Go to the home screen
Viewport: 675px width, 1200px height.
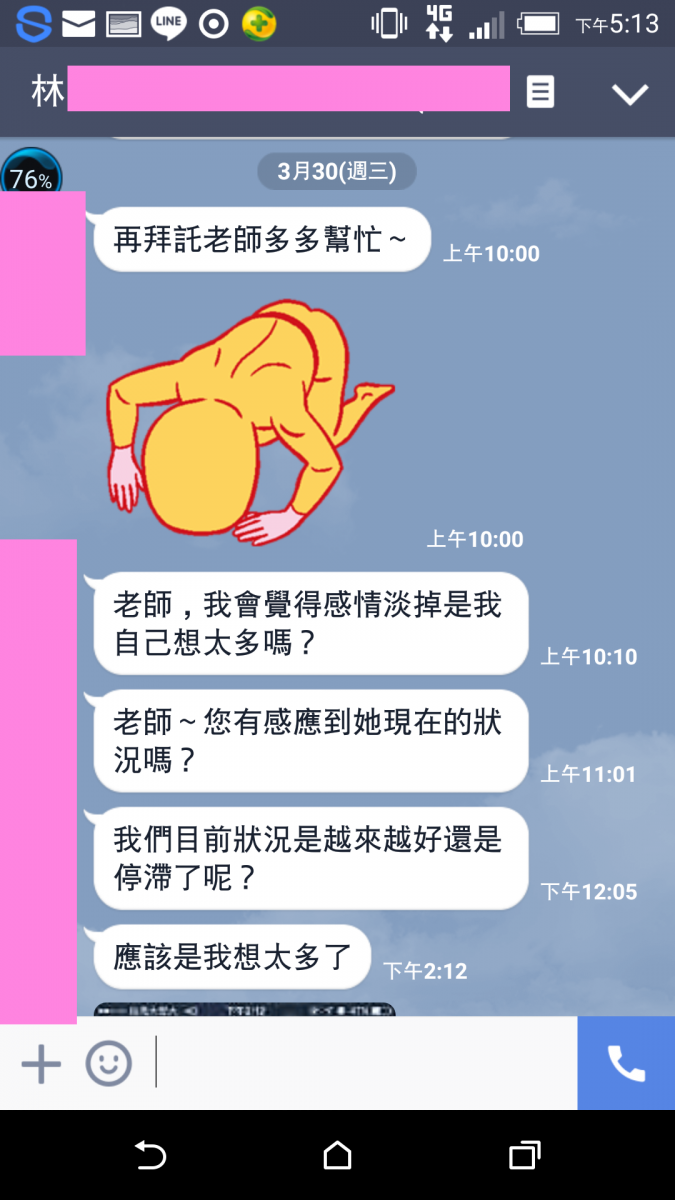click(337, 1156)
